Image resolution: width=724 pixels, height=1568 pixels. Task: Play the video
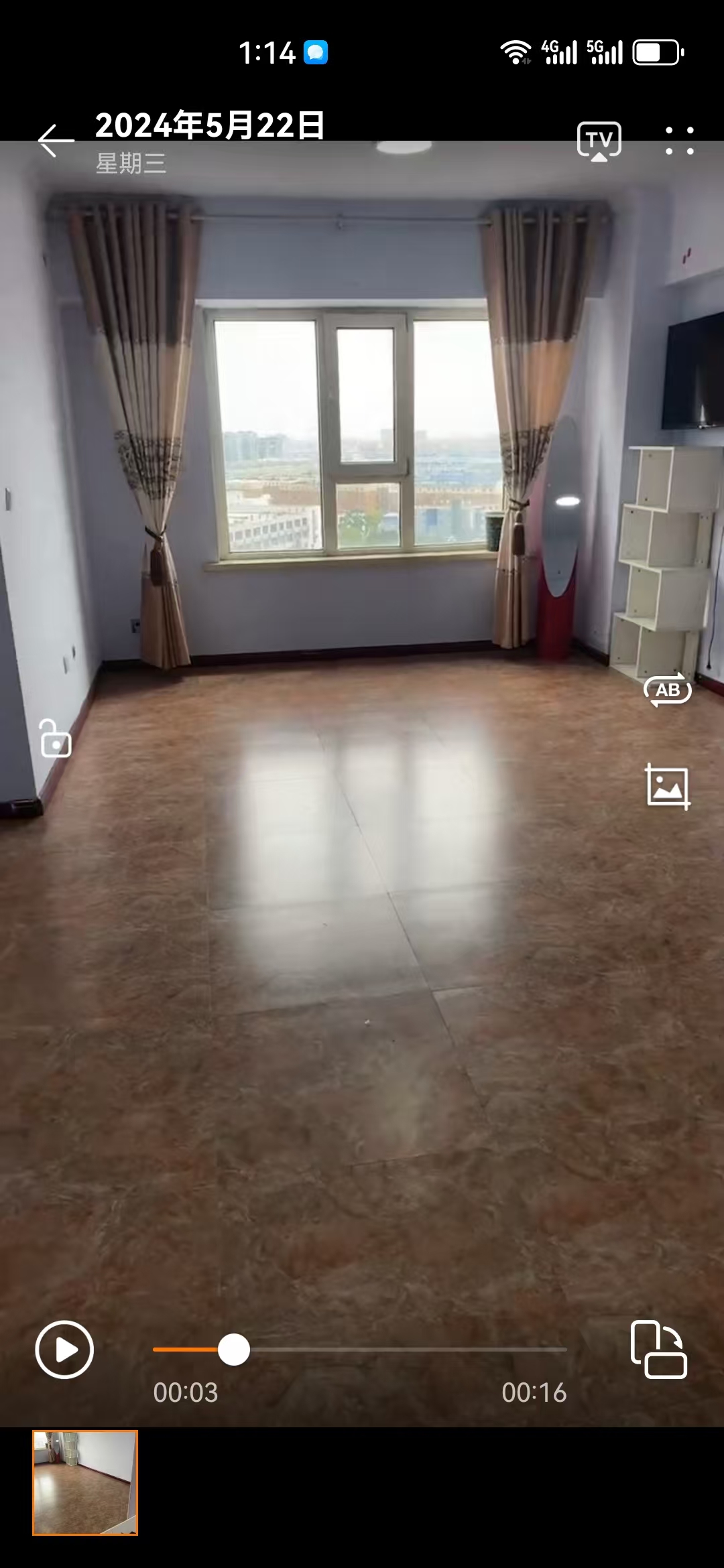(x=64, y=1350)
